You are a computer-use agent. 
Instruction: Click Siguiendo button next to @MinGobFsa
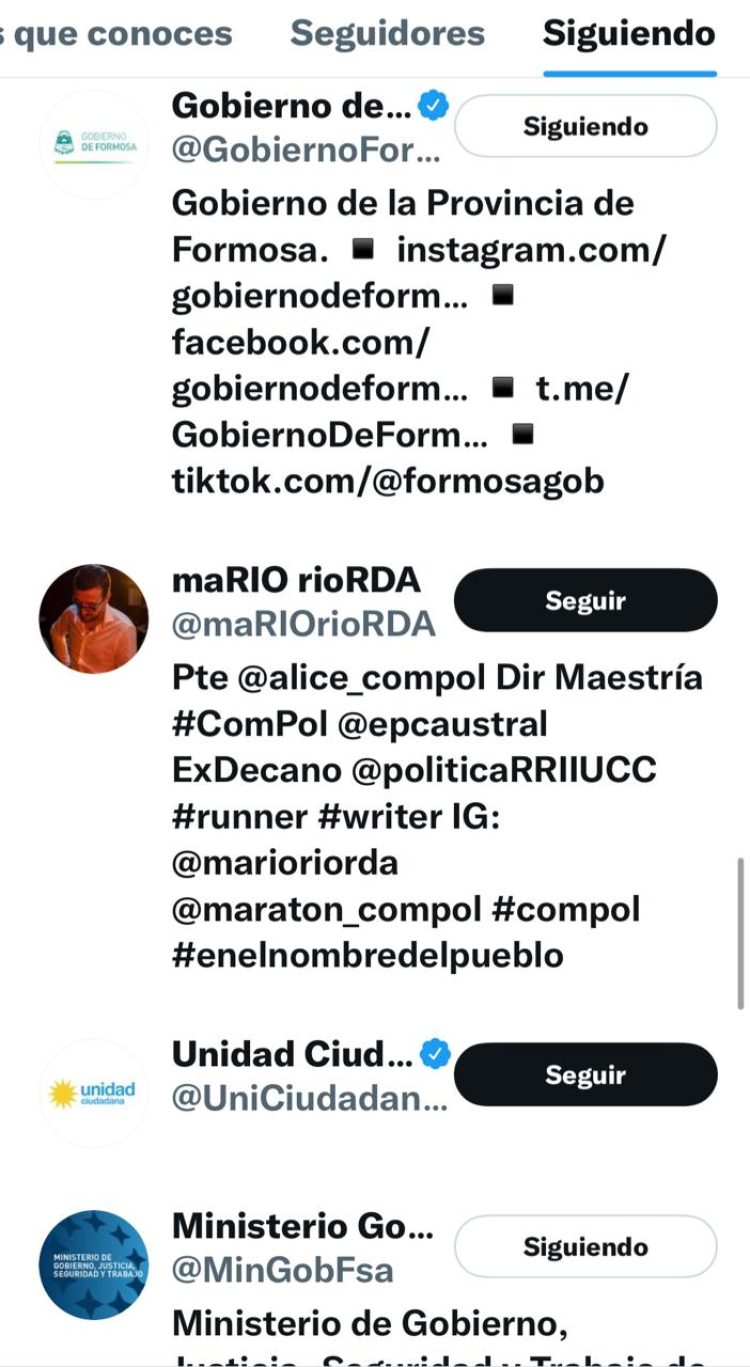[x=585, y=1246]
